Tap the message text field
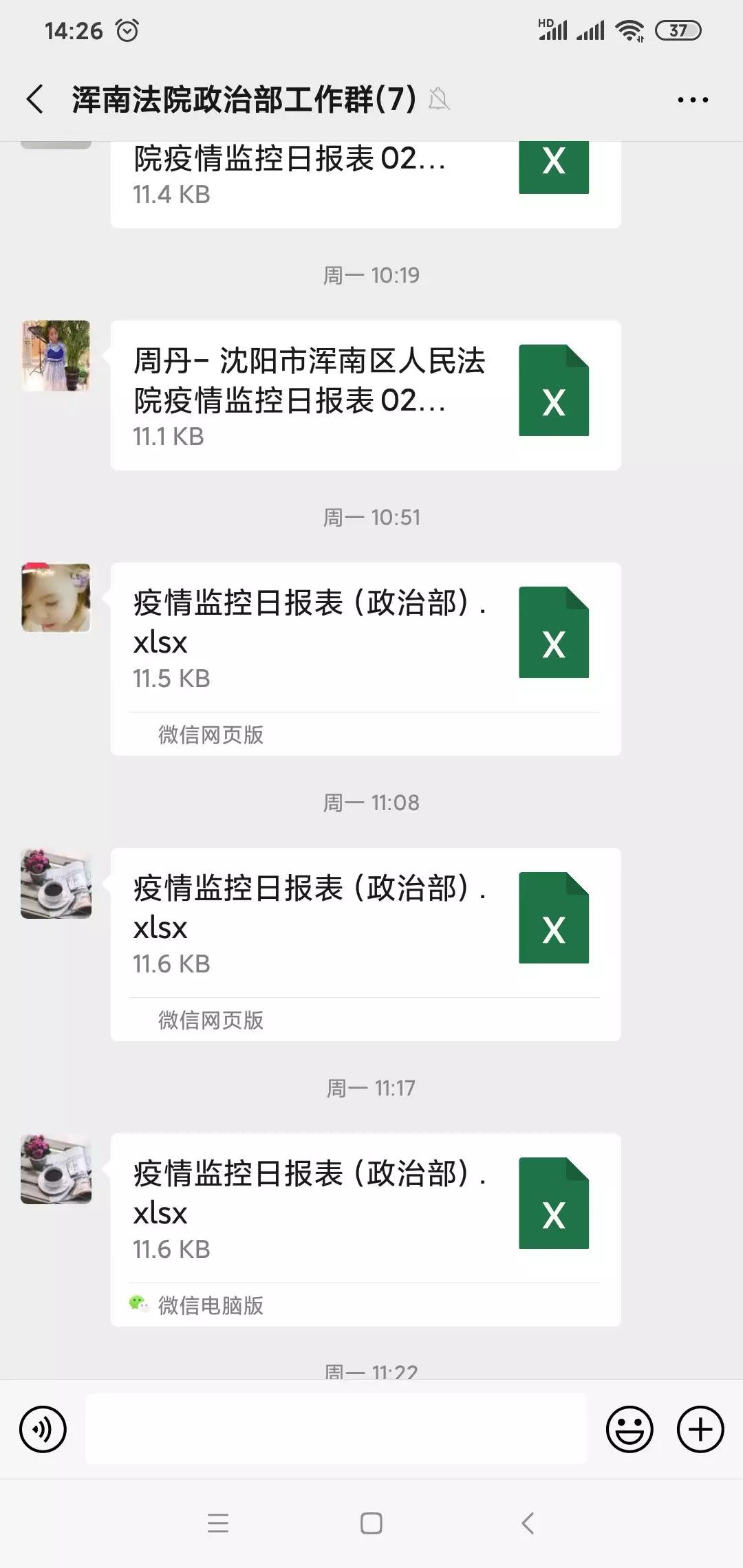The width and height of the screenshot is (743, 1568). click(336, 1429)
